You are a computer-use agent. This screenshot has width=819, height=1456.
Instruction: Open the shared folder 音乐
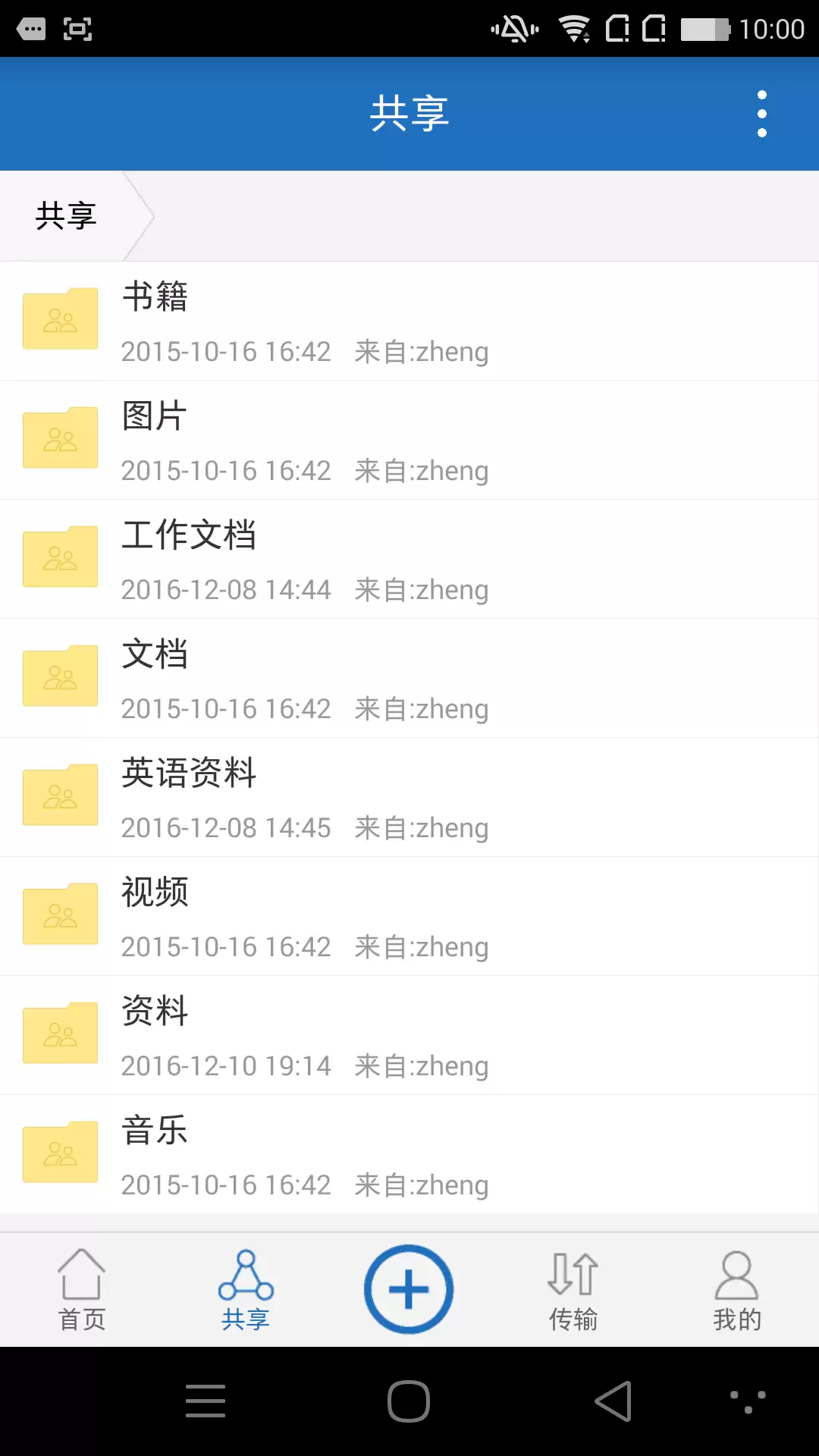coord(409,1153)
